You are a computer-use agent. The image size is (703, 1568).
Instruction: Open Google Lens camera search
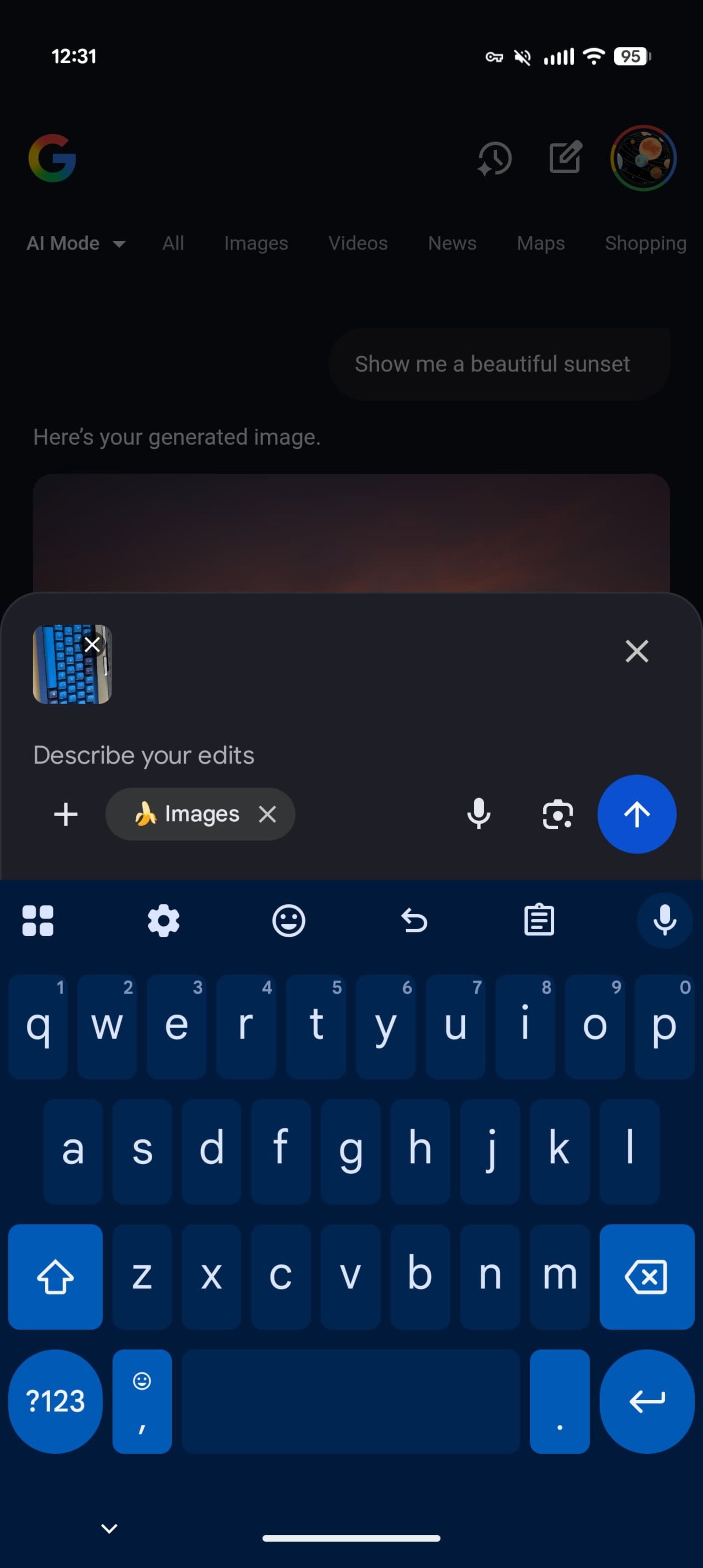(558, 814)
